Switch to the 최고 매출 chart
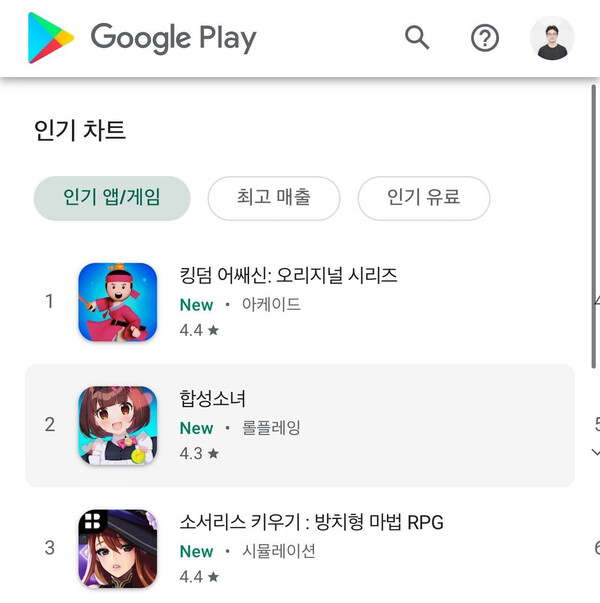The width and height of the screenshot is (600, 603). click(274, 198)
